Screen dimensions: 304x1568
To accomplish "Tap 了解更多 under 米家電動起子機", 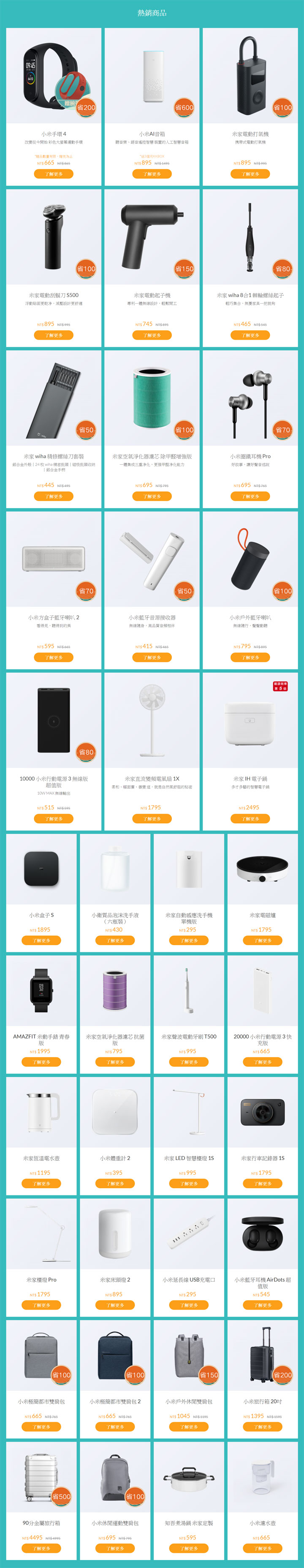I will point(152,335).
